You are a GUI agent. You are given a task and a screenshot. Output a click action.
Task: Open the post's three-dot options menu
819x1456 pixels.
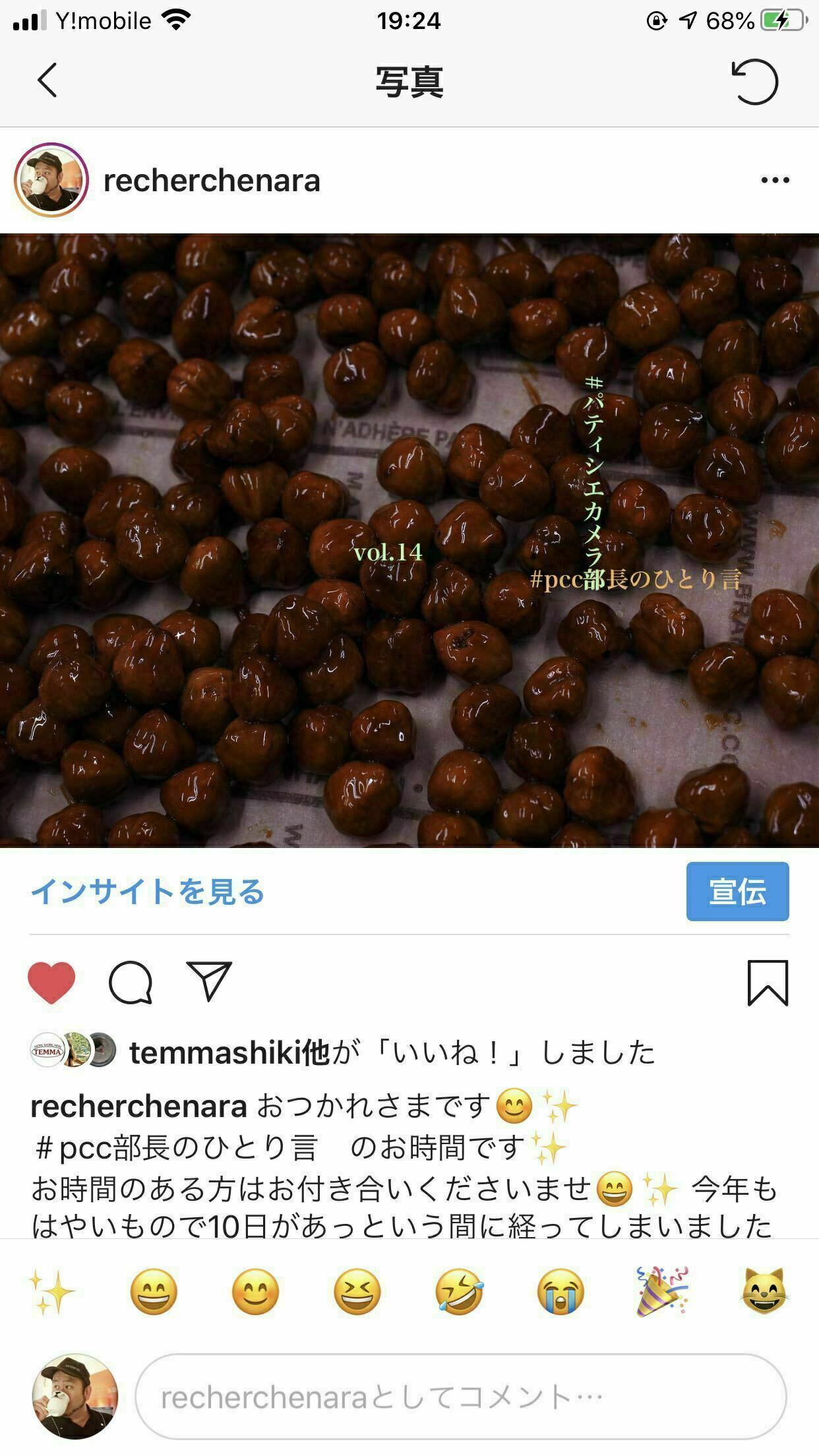pyautogui.click(x=775, y=180)
